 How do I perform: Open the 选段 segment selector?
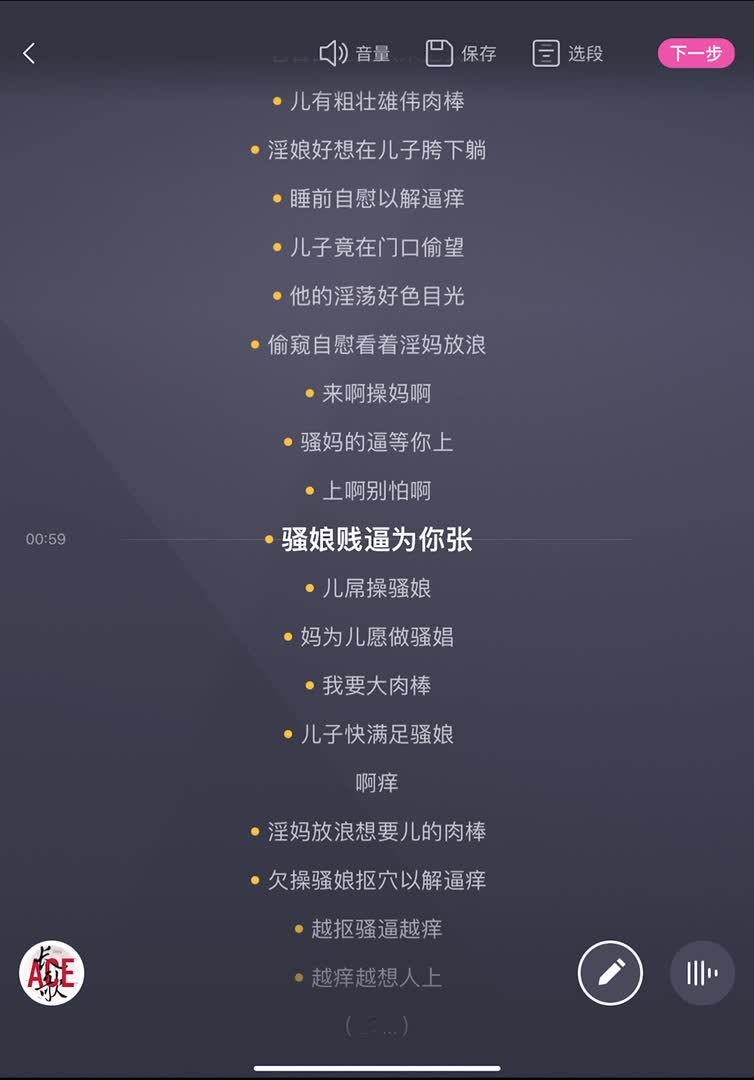567,53
